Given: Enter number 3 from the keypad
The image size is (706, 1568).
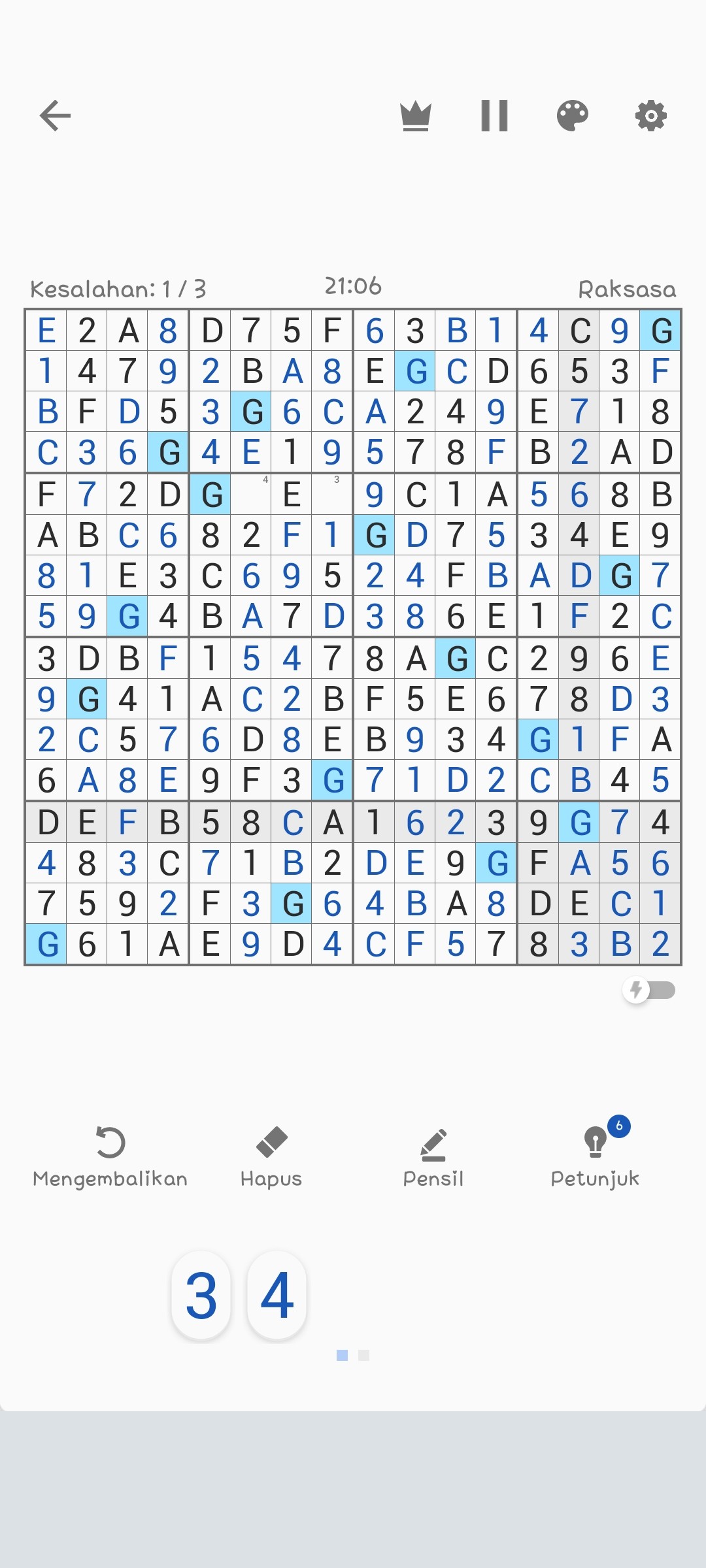Looking at the screenshot, I should (201, 1295).
